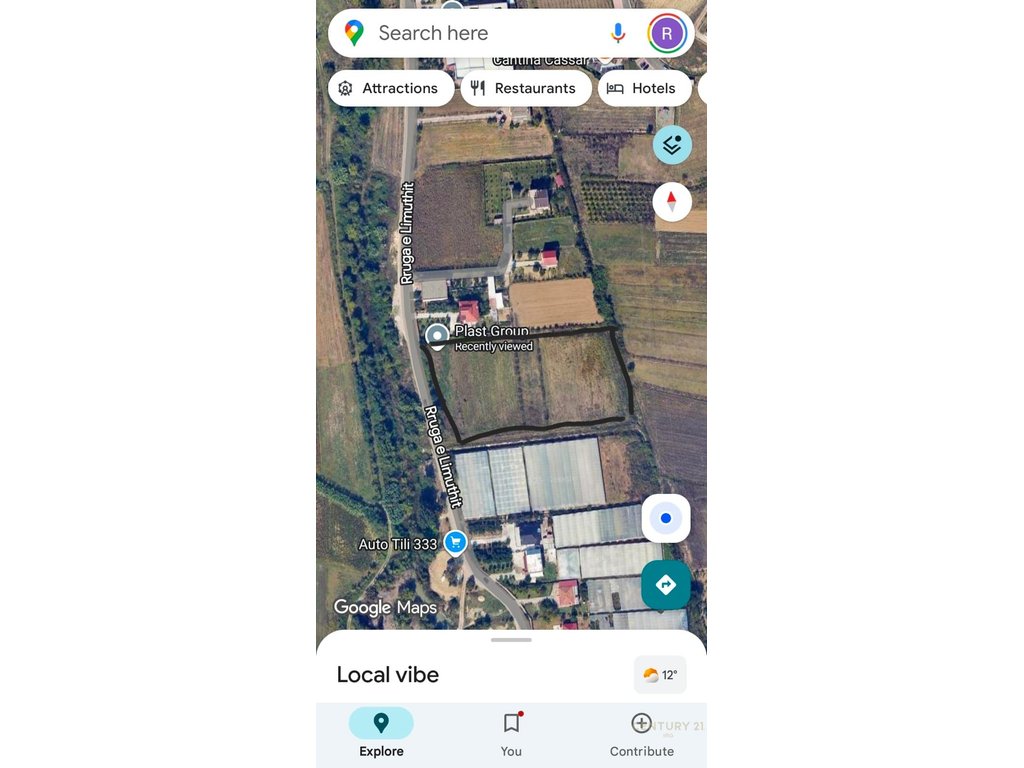This screenshot has width=1024, height=768.
Task: Open the directions button
Action: [666, 585]
